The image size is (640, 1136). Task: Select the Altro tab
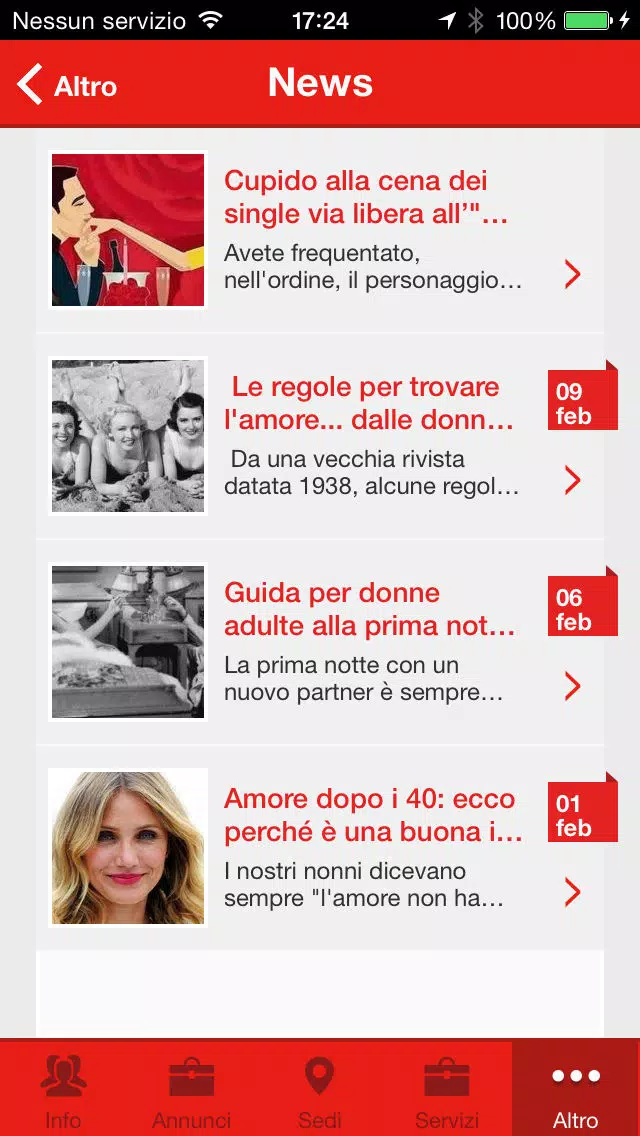click(x=575, y=1088)
